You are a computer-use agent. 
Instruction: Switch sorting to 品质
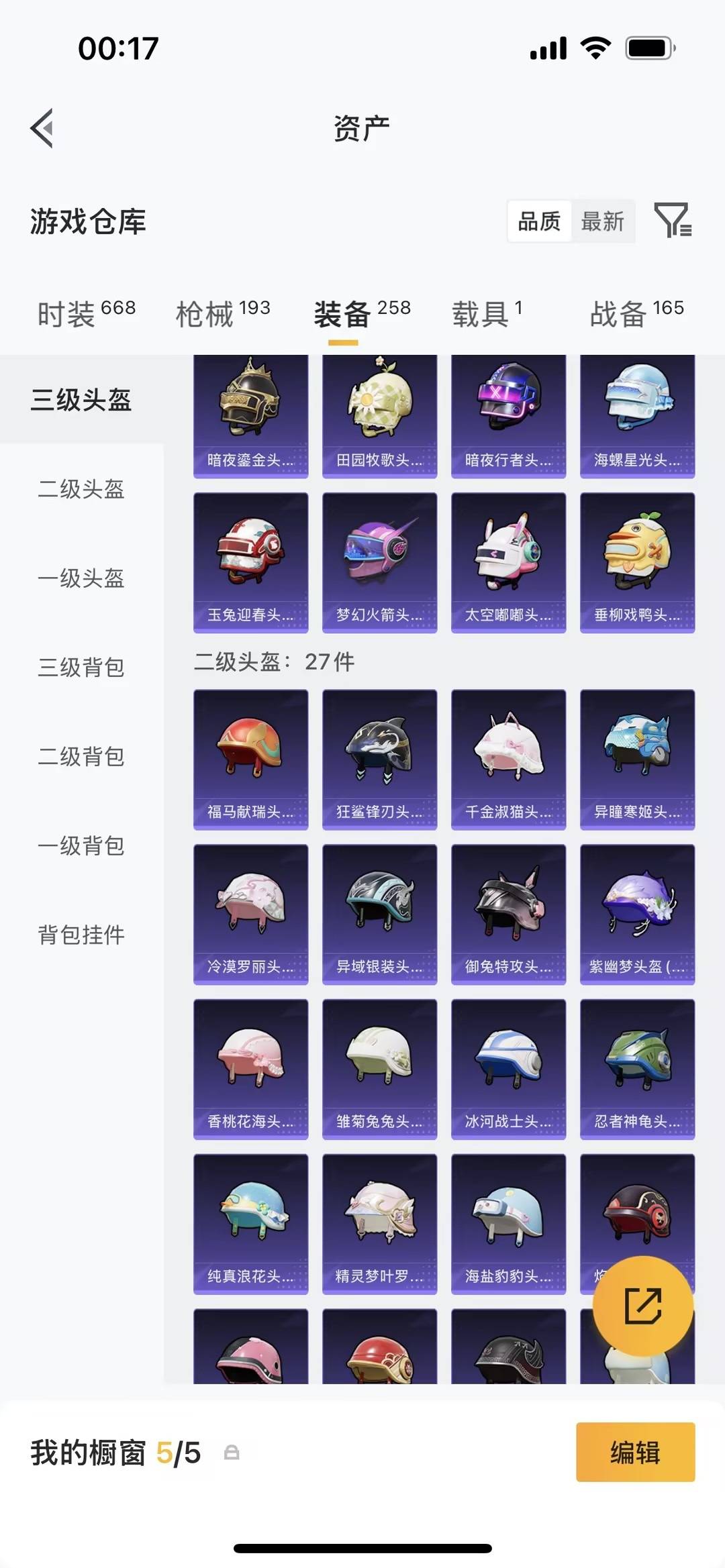(x=539, y=221)
